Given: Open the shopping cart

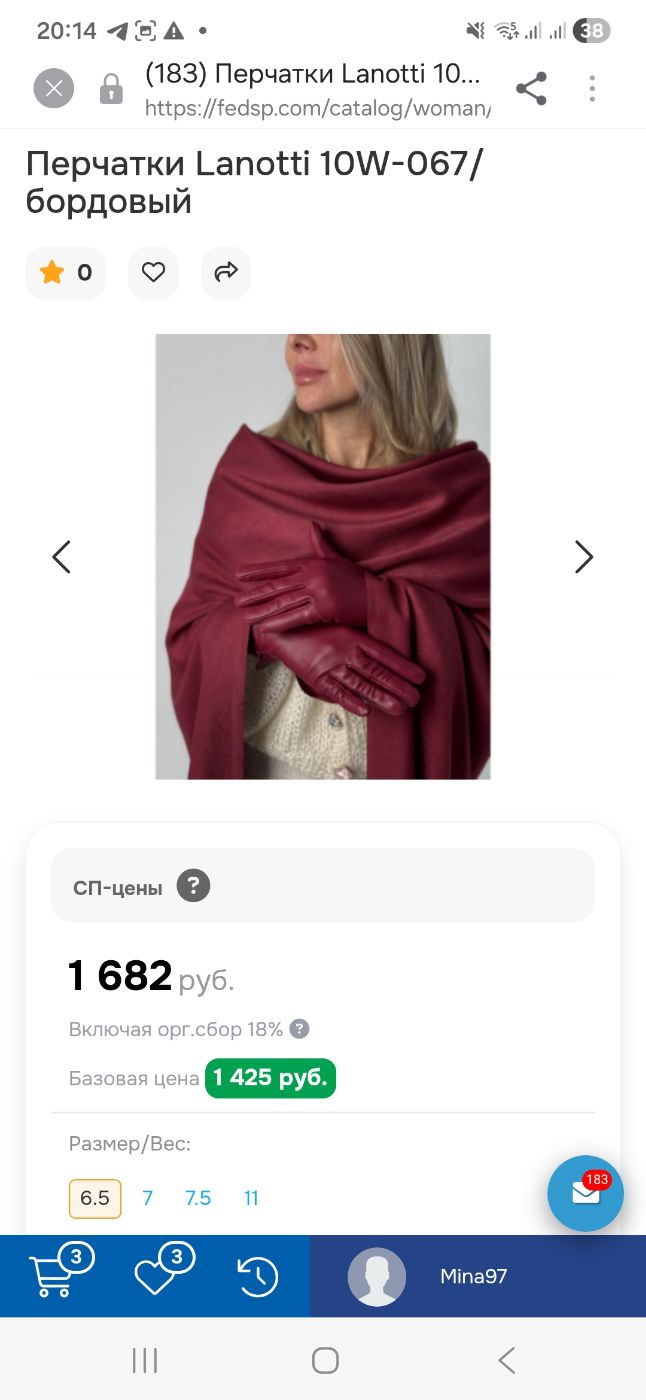Looking at the screenshot, I should click(52, 1276).
